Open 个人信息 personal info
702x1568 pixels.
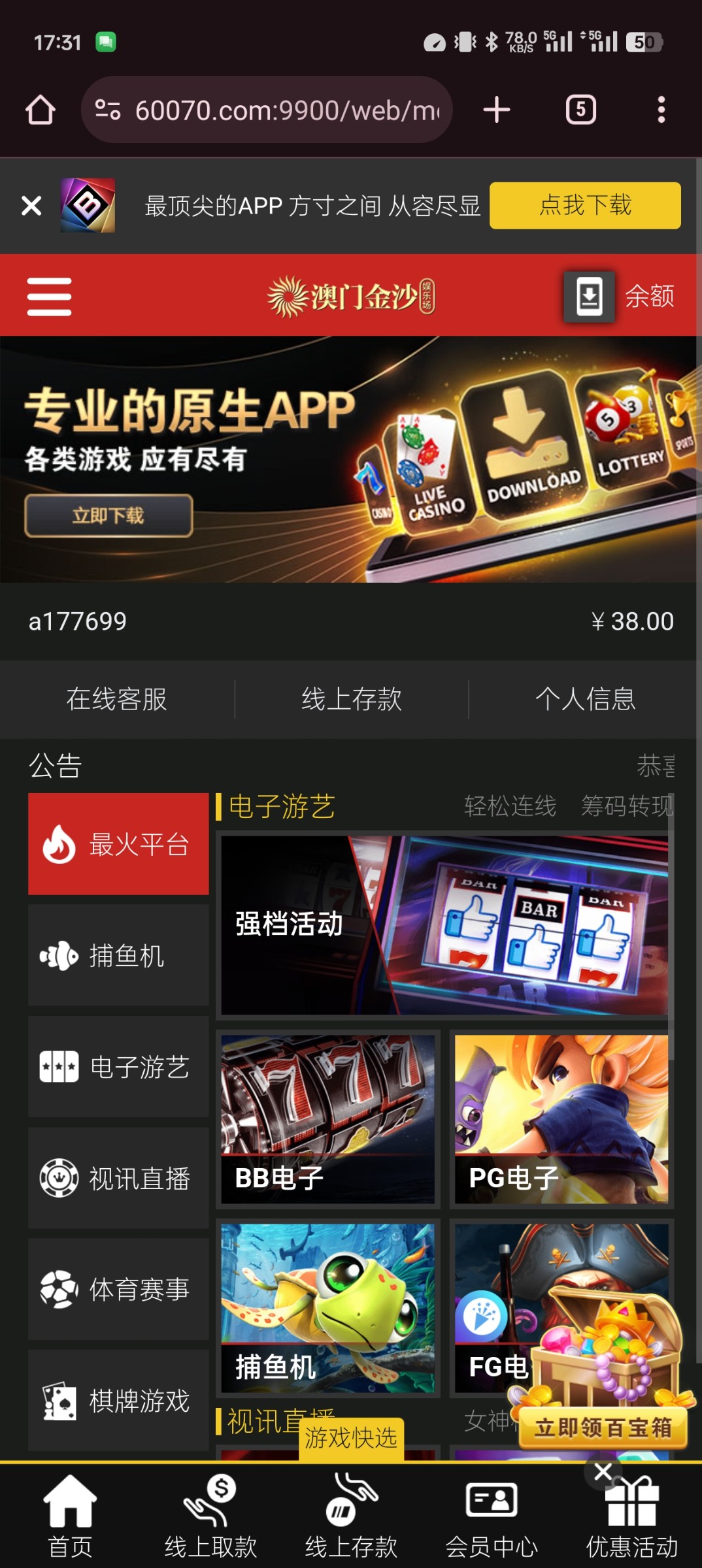click(584, 699)
